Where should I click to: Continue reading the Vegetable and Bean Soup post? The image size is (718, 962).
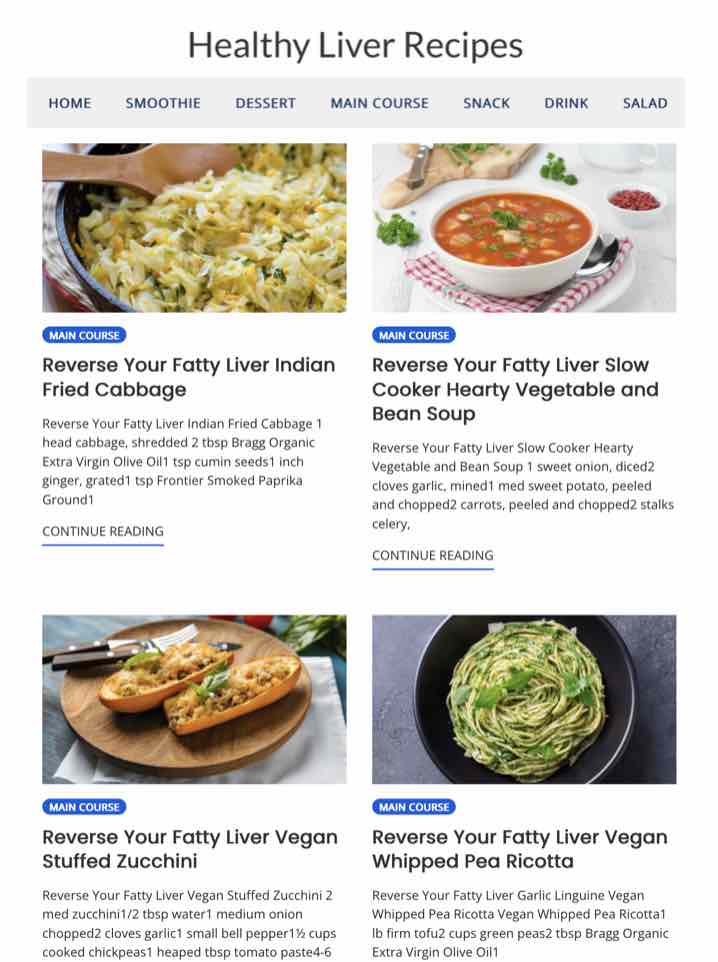tap(433, 556)
